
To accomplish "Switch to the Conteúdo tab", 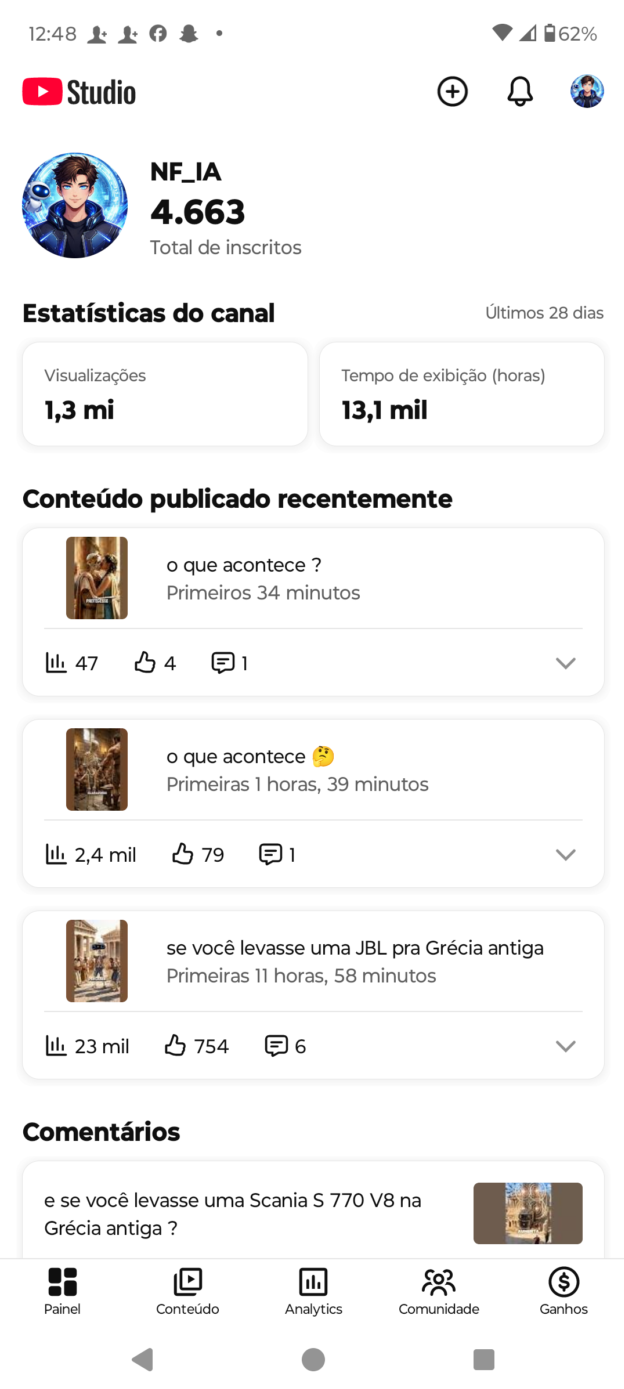I will pos(187,1291).
